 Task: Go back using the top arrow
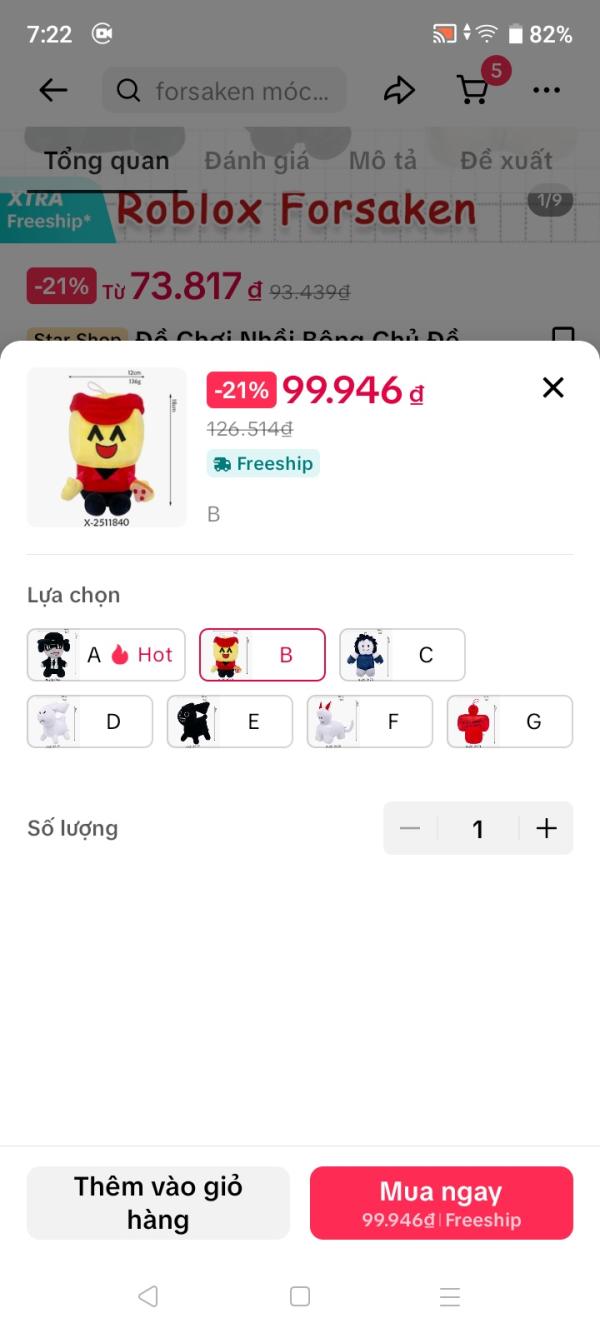pos(53,91)
